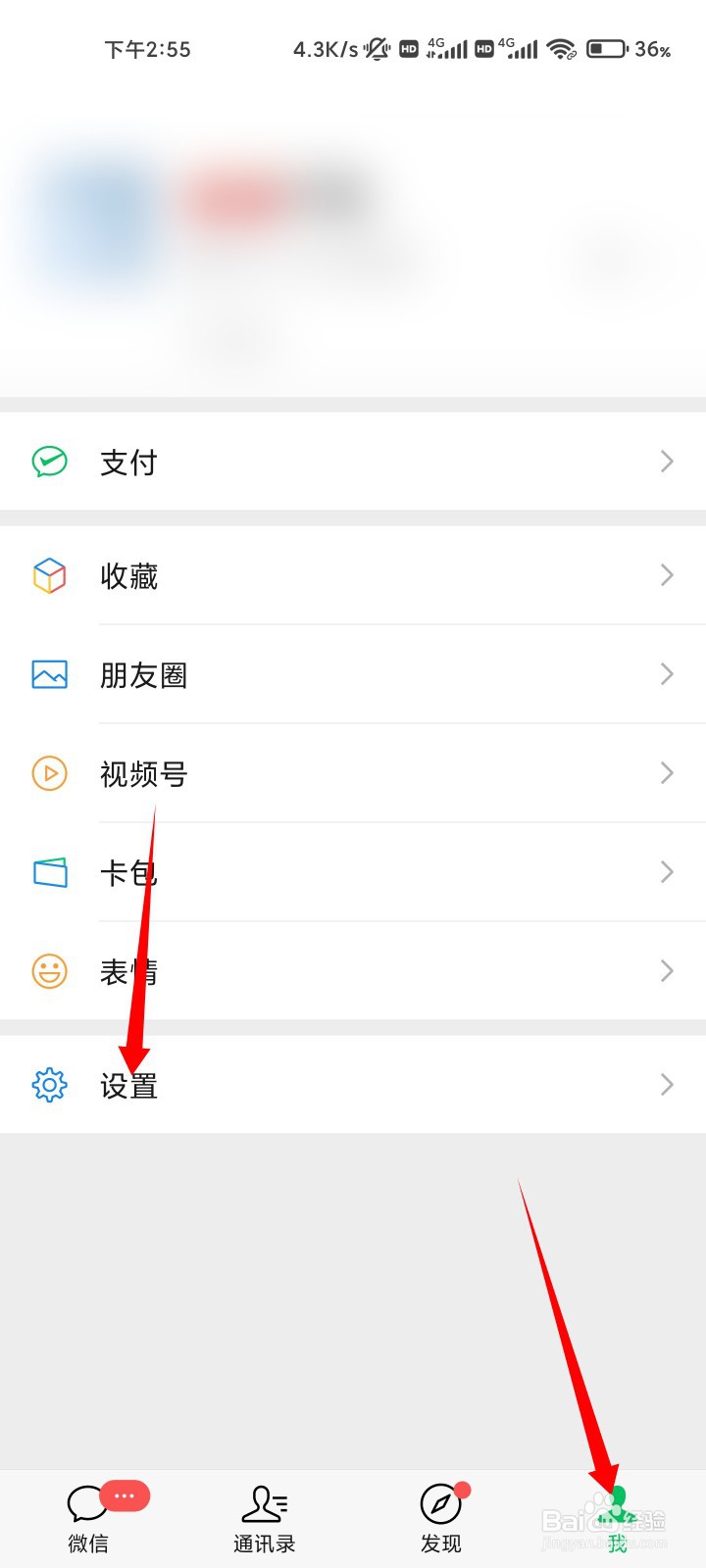
Task: Expand the 收藏 row chevron
Action: (x=667, y=576)
